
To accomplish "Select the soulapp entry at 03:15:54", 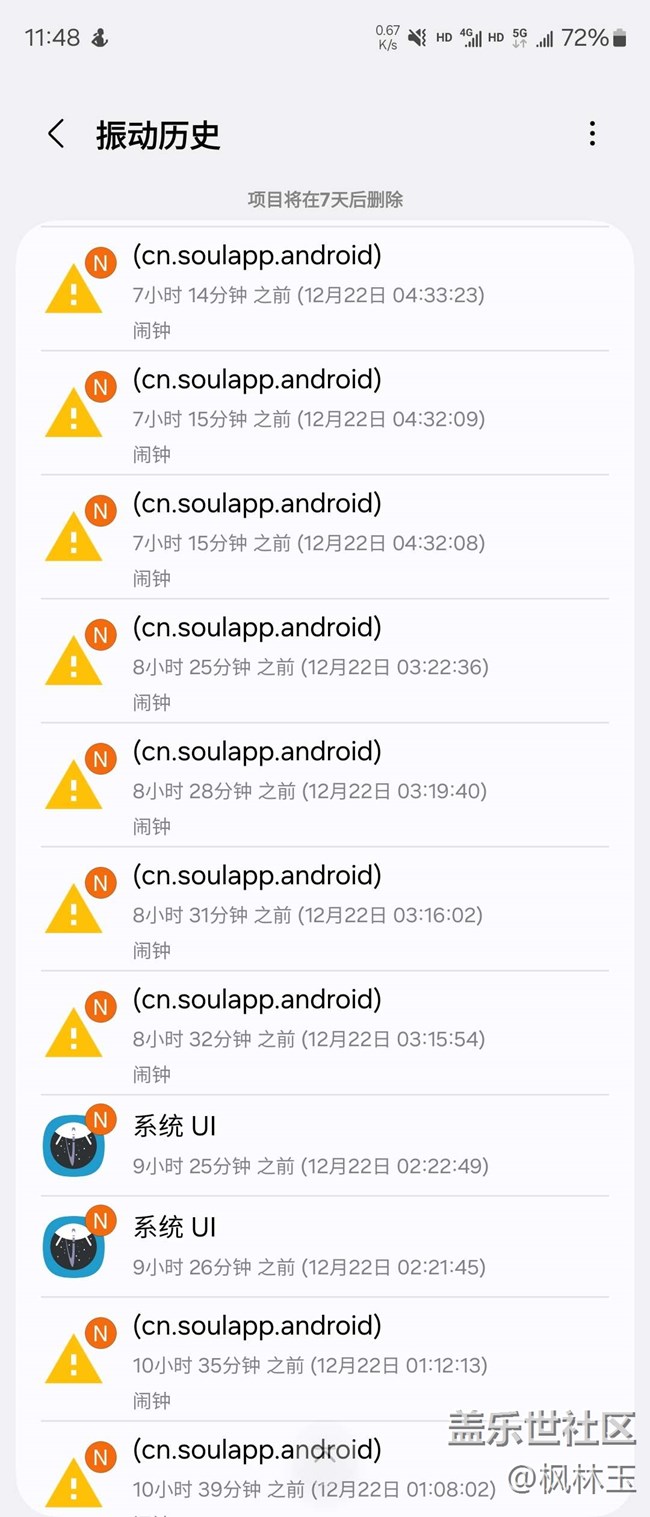I will point(325,1033).
